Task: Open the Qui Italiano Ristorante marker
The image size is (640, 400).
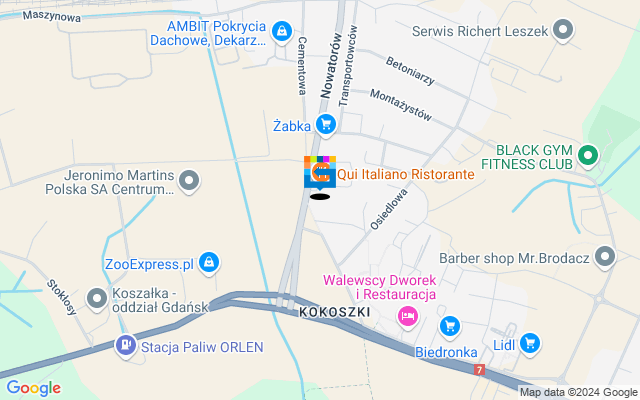Action: pyautogui.click(x=320, y=173)
